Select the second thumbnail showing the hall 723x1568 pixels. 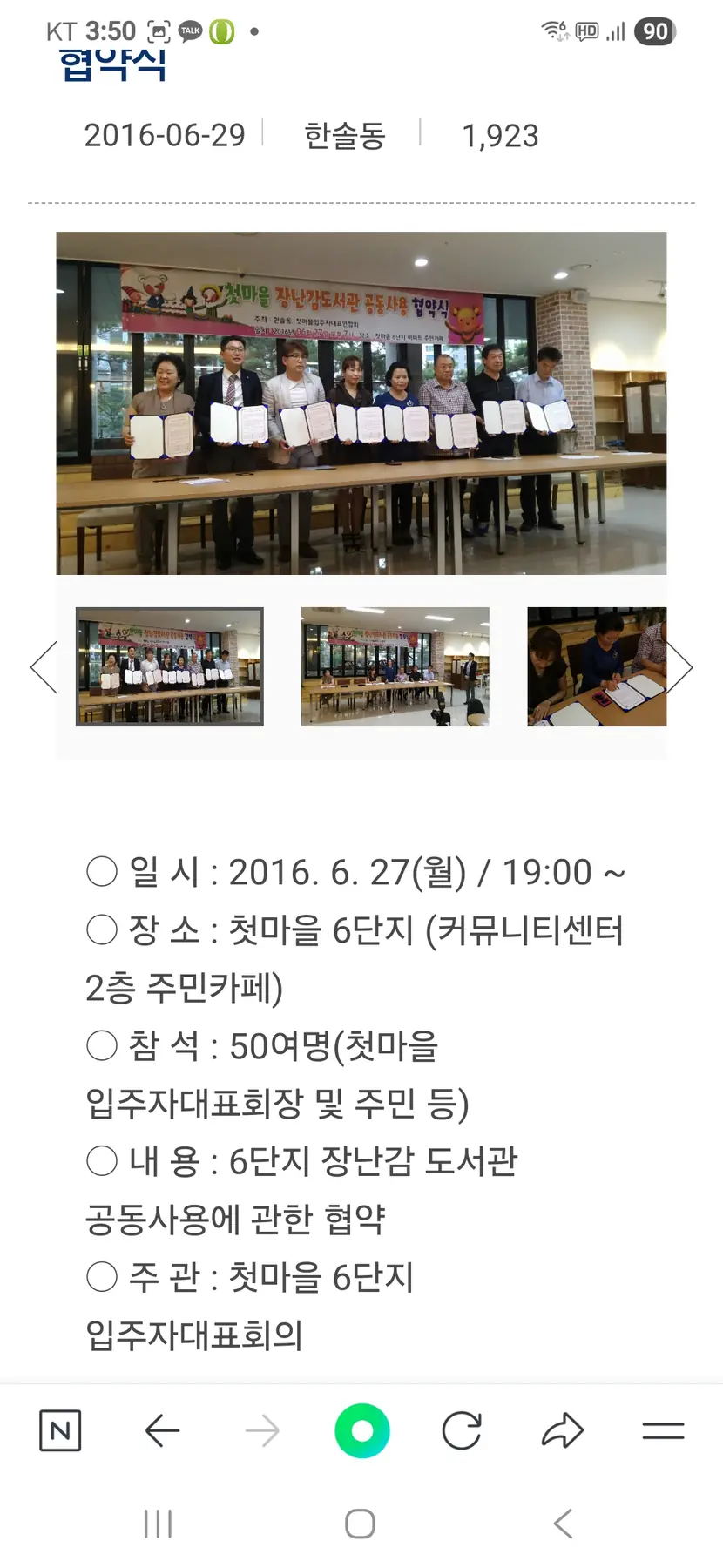pos(395,666)
